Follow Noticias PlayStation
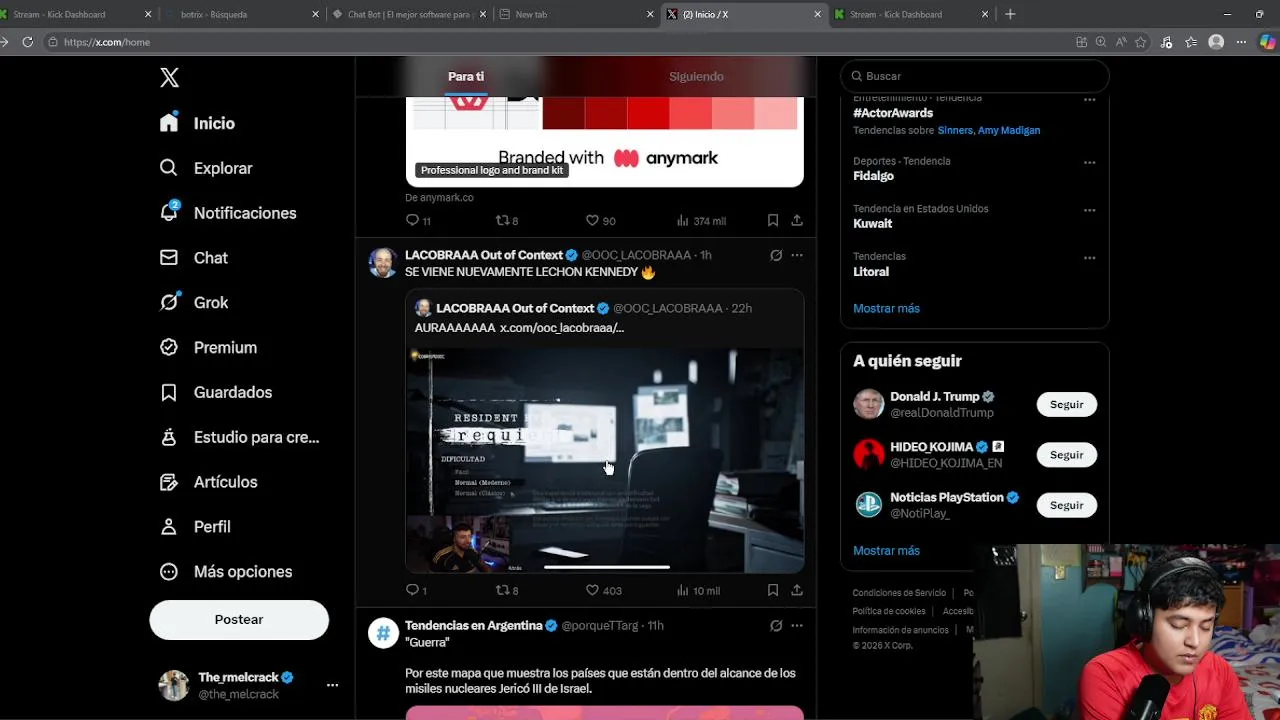Image resolution: width=1280 pixels, height=720 pixels. pyautogui.click(x=1066, y=505)
